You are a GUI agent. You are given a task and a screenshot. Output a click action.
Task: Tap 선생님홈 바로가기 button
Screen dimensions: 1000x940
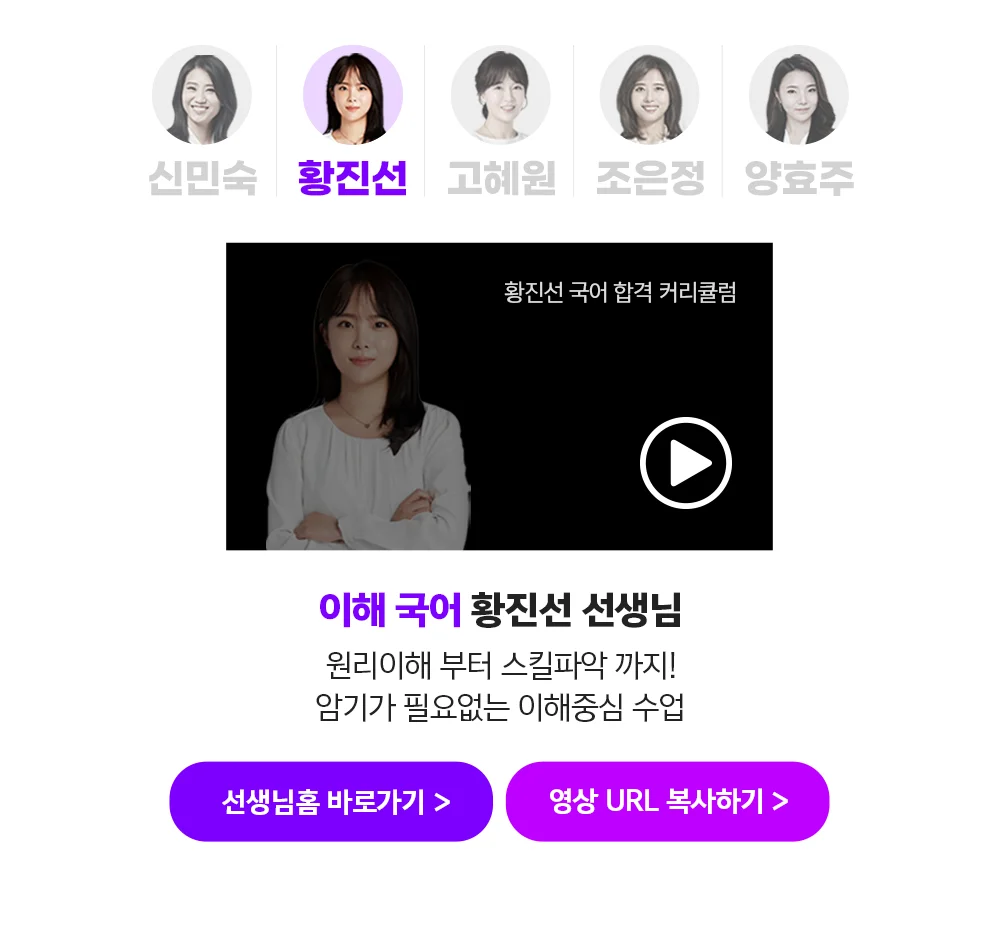click(x=331, y=801)
